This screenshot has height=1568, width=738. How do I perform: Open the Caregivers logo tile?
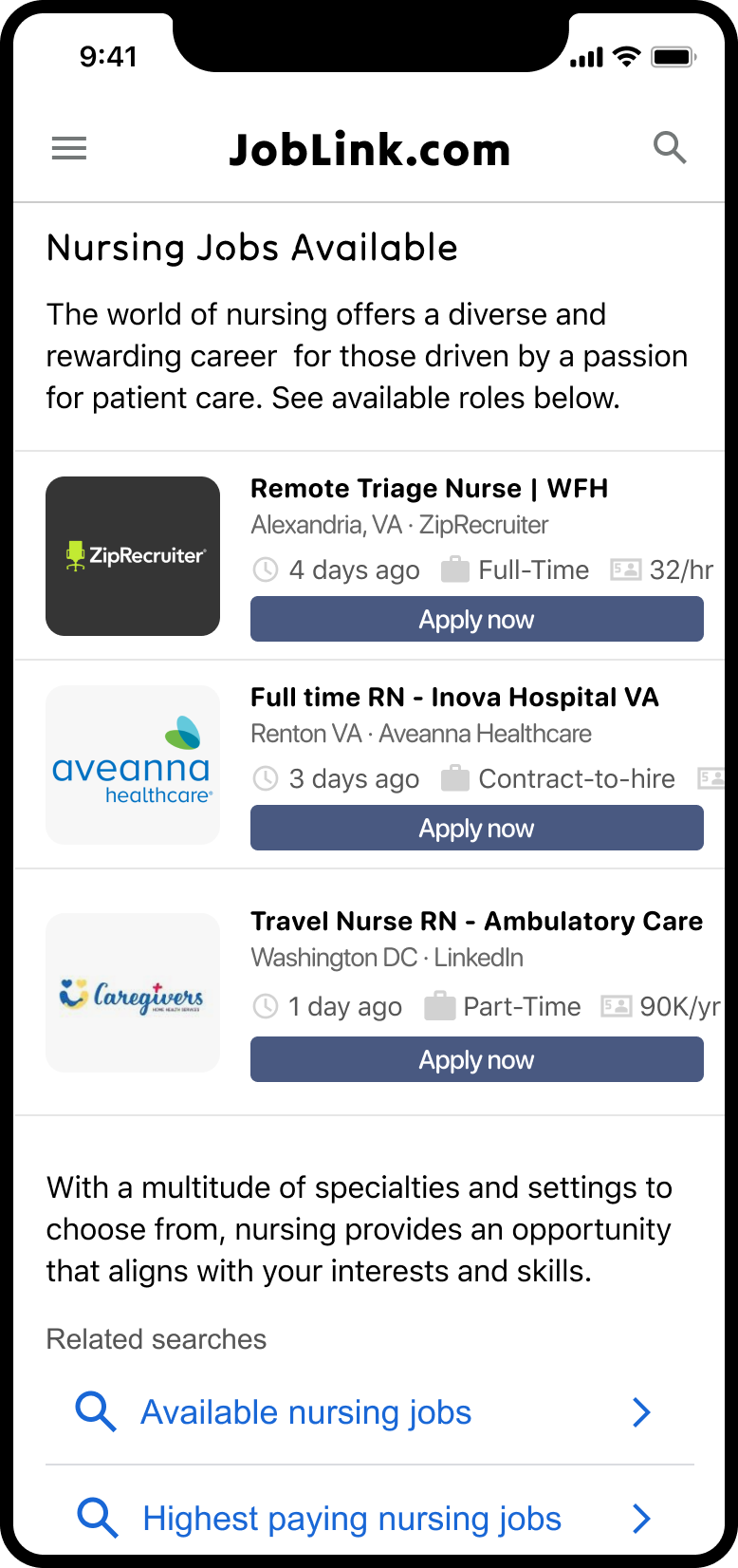133,993
